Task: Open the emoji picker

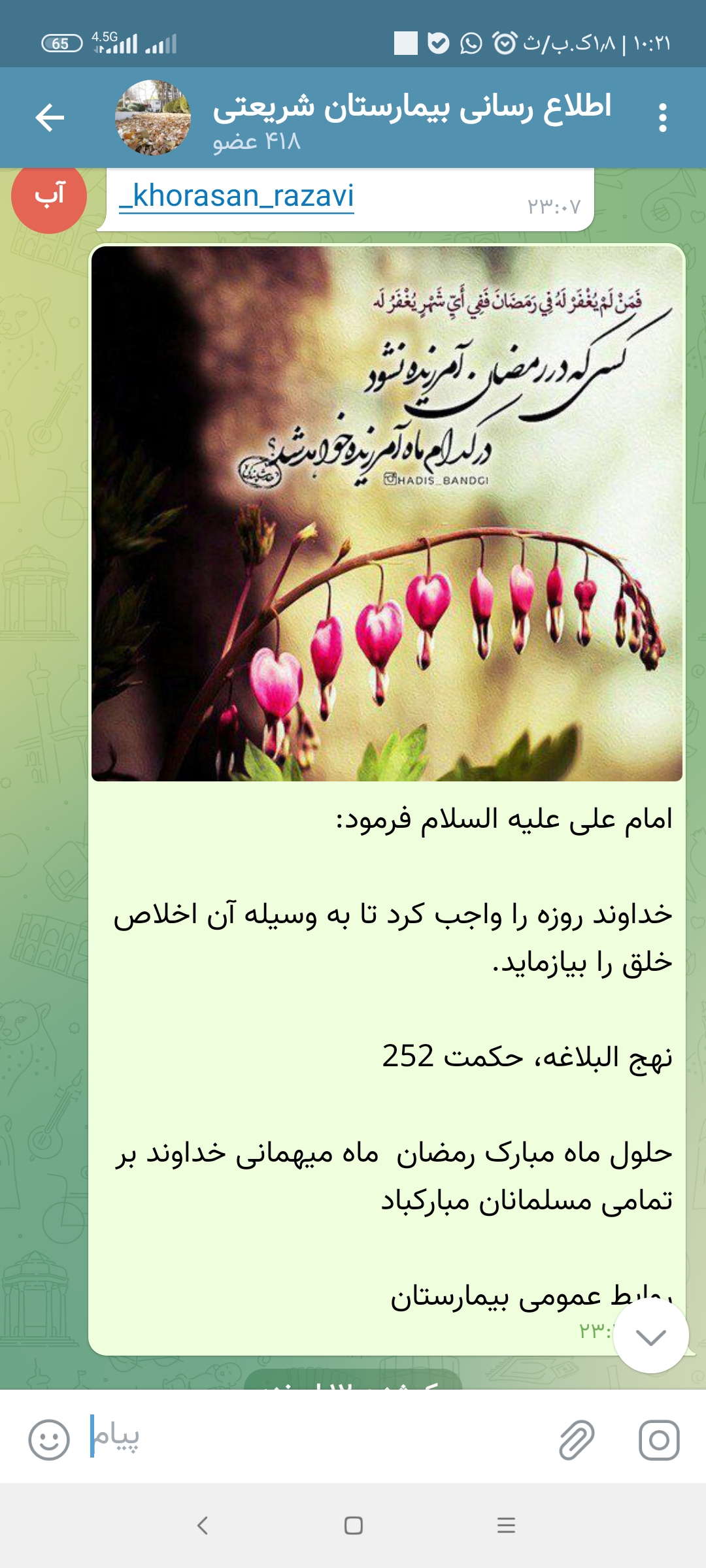Action: 49,1439
